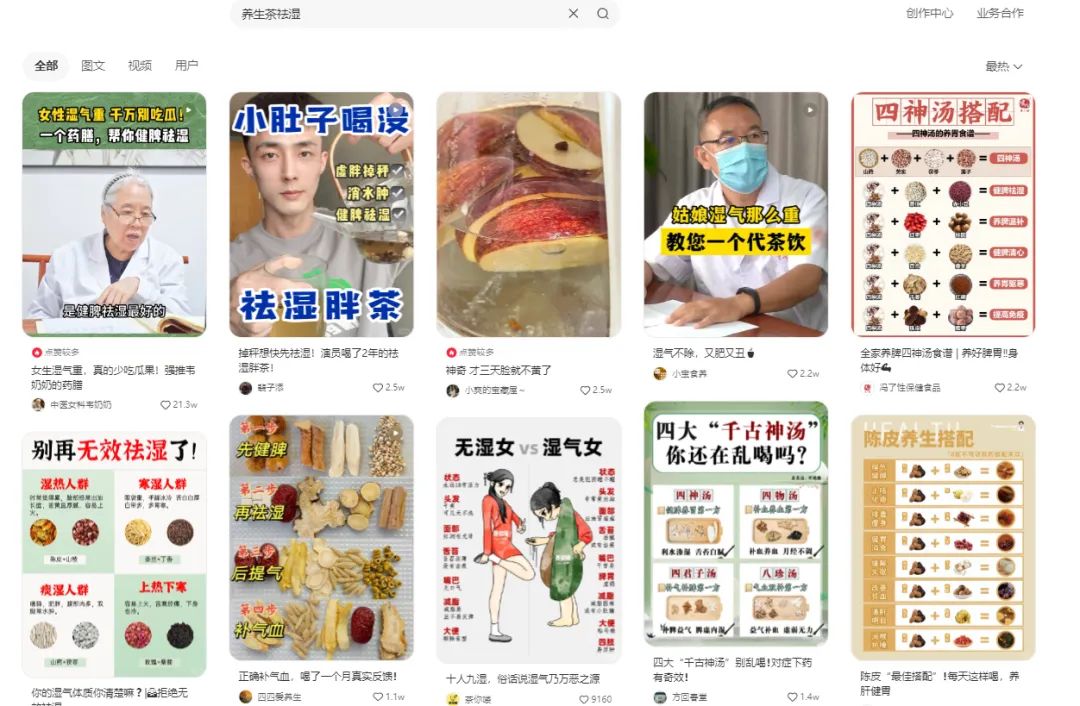
Task: Open the 别再无效祛湿了 post
Action: point(114,554)
